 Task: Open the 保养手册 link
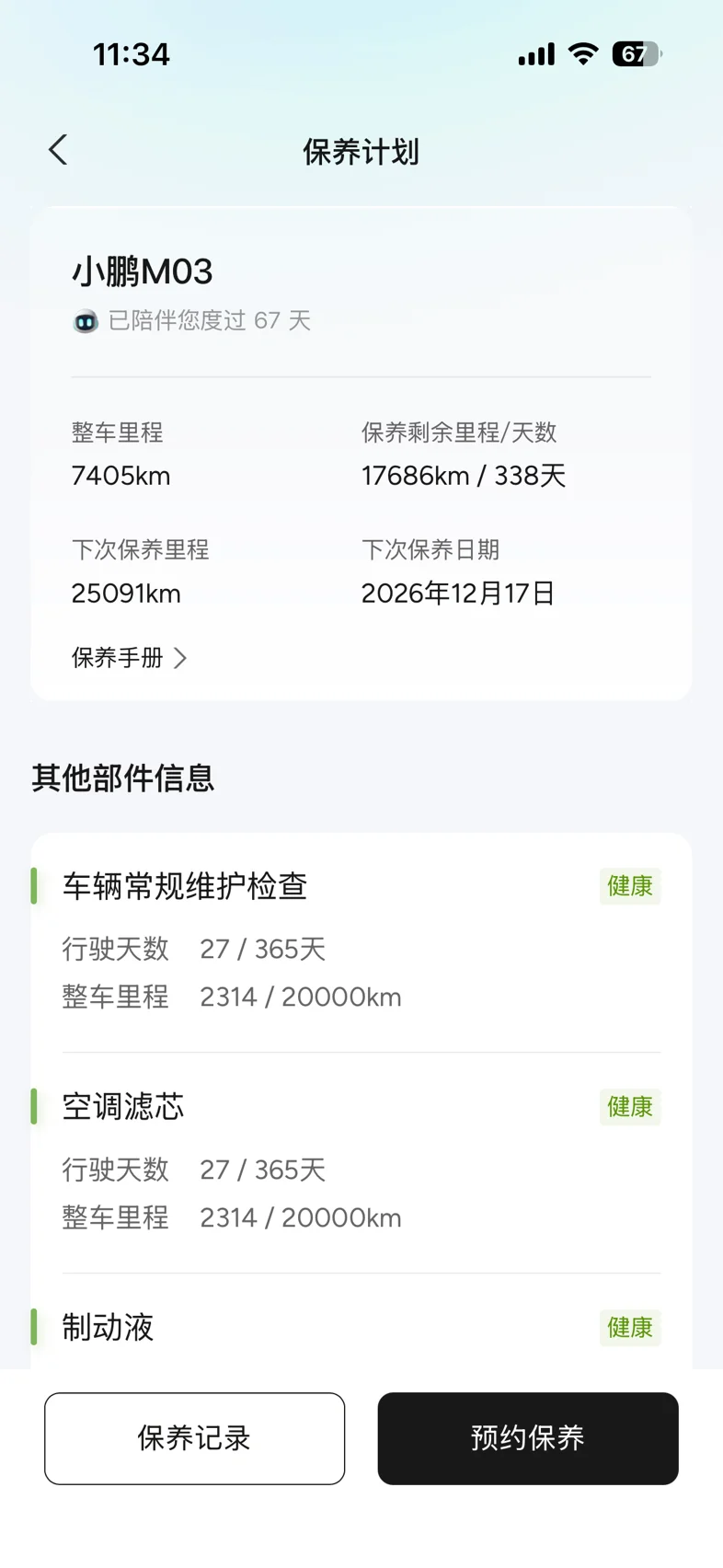(129, 658)
